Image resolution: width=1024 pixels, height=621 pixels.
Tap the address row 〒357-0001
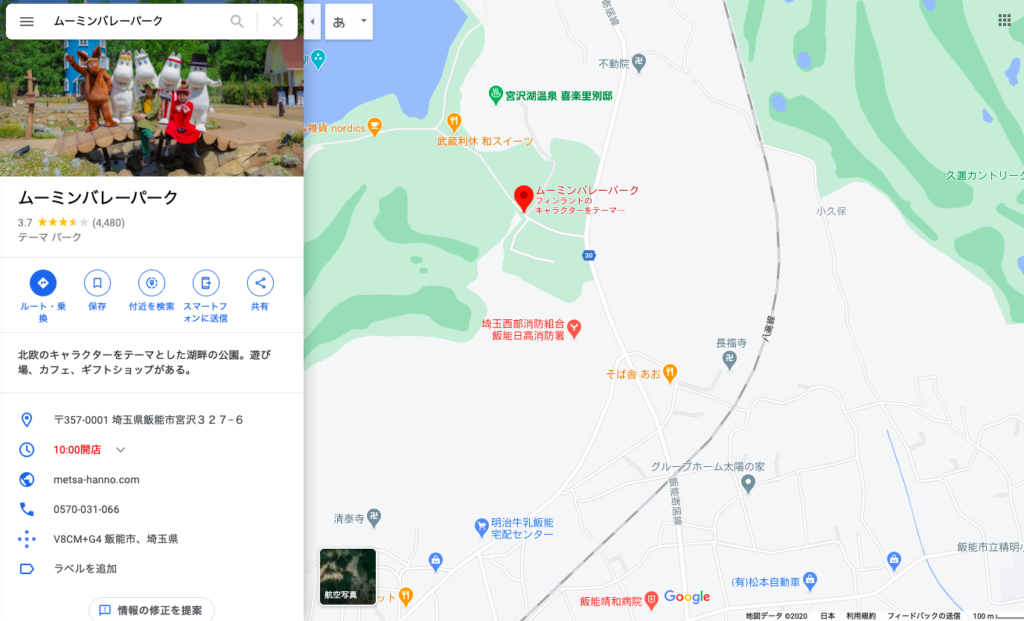tap(148, 420)
